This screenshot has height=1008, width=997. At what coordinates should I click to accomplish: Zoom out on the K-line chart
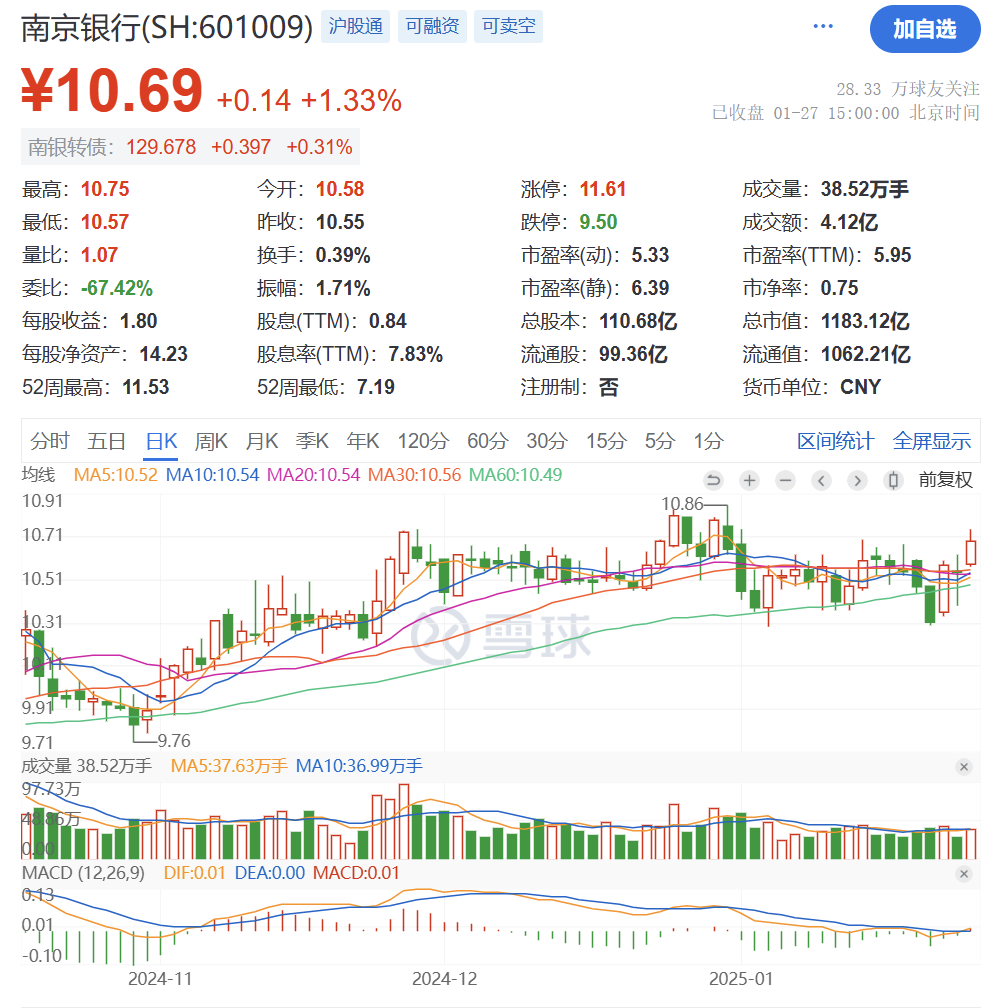click(x=785, y=480)
